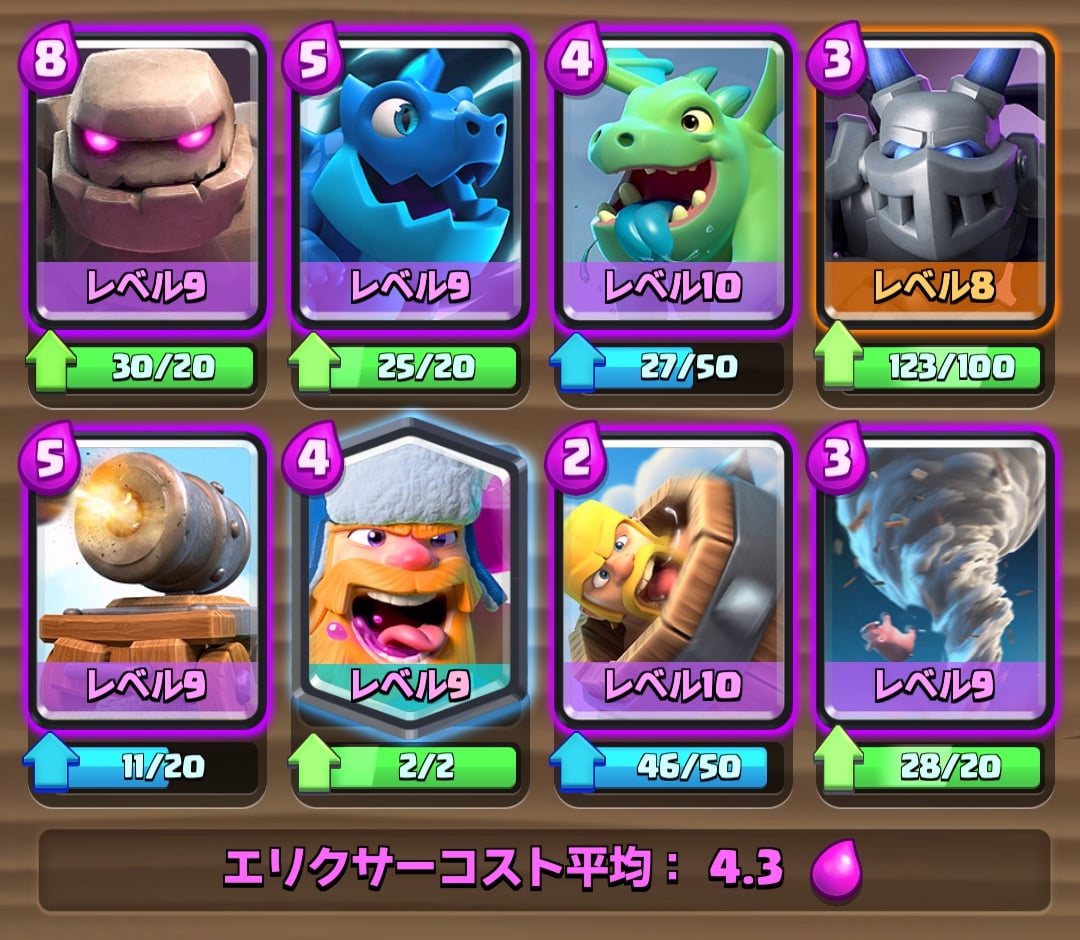This screenshot has height=940, width=1080.
Task: Open the Tornado spell card
Action: 934,575
